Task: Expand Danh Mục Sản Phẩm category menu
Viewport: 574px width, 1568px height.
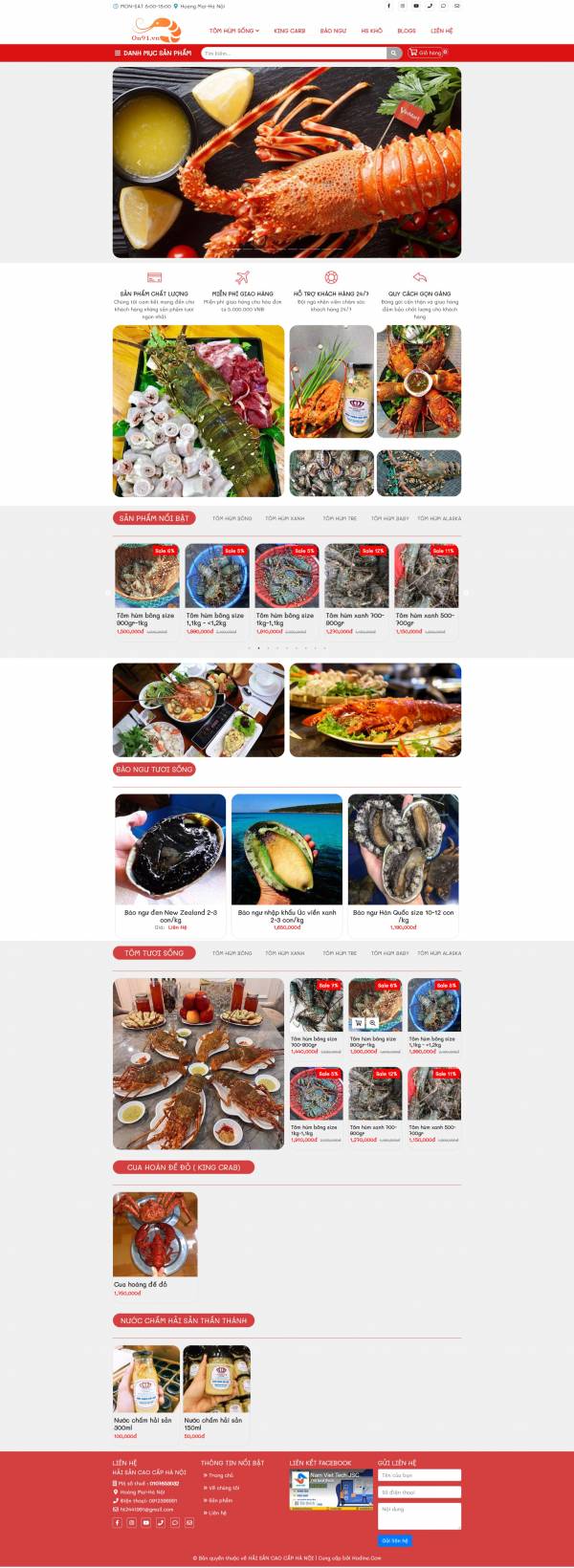Action: (x=153, y=53)
